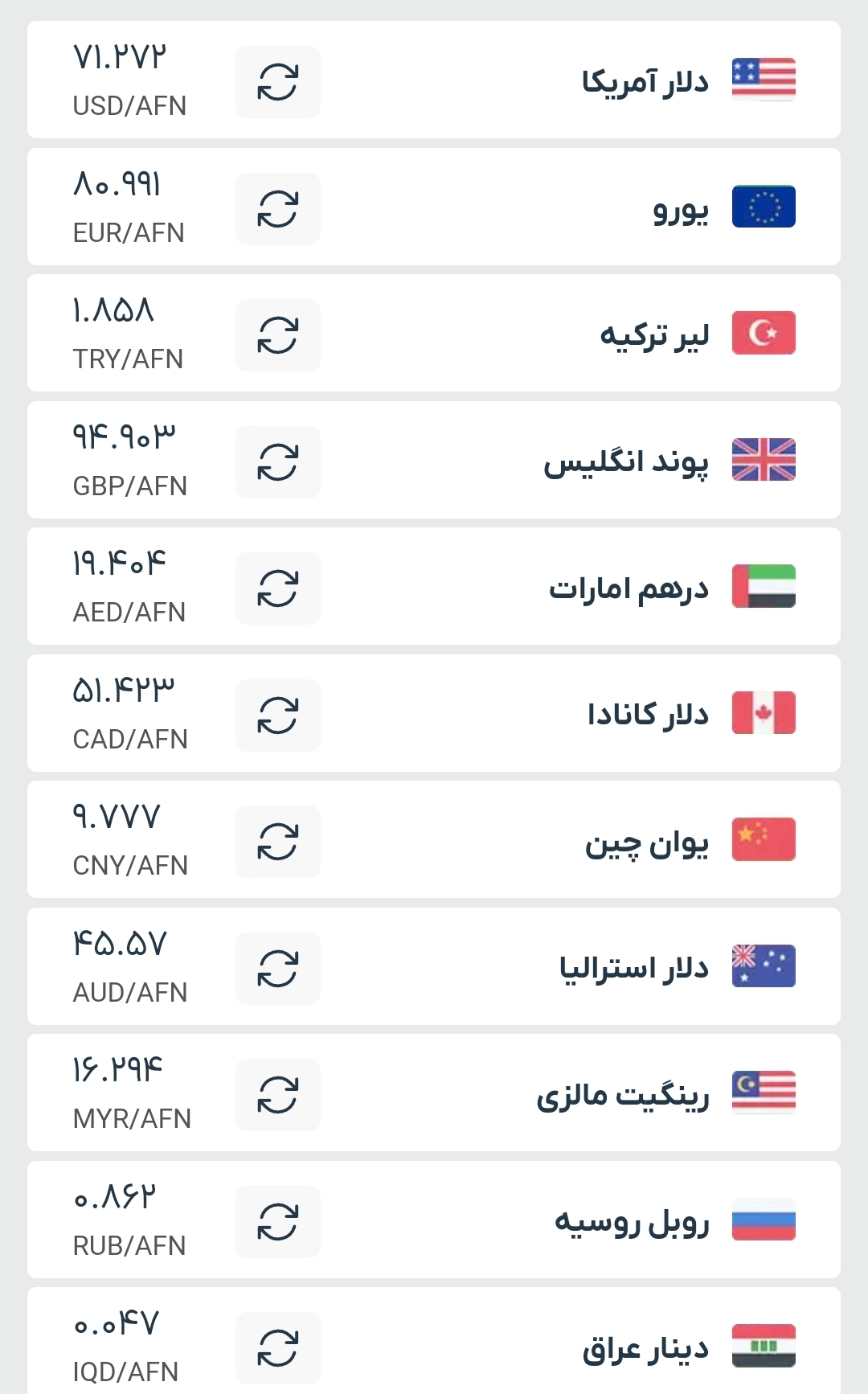
Task: Refresh the RUB/AFN rate
Action: coord(278,1222)
